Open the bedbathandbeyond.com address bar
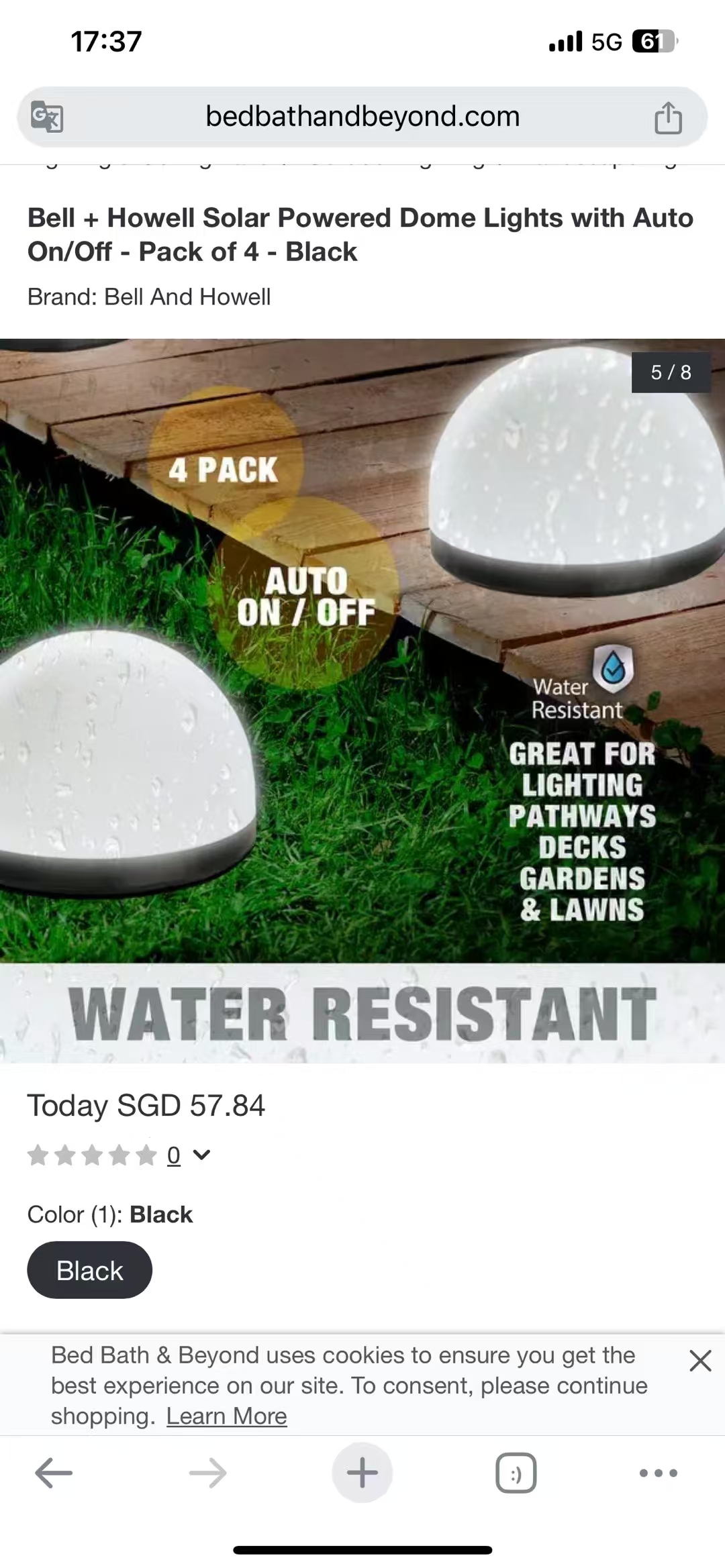Viewport: 725px width, 1568px height. pyautogui.click(x=362, y=117)
